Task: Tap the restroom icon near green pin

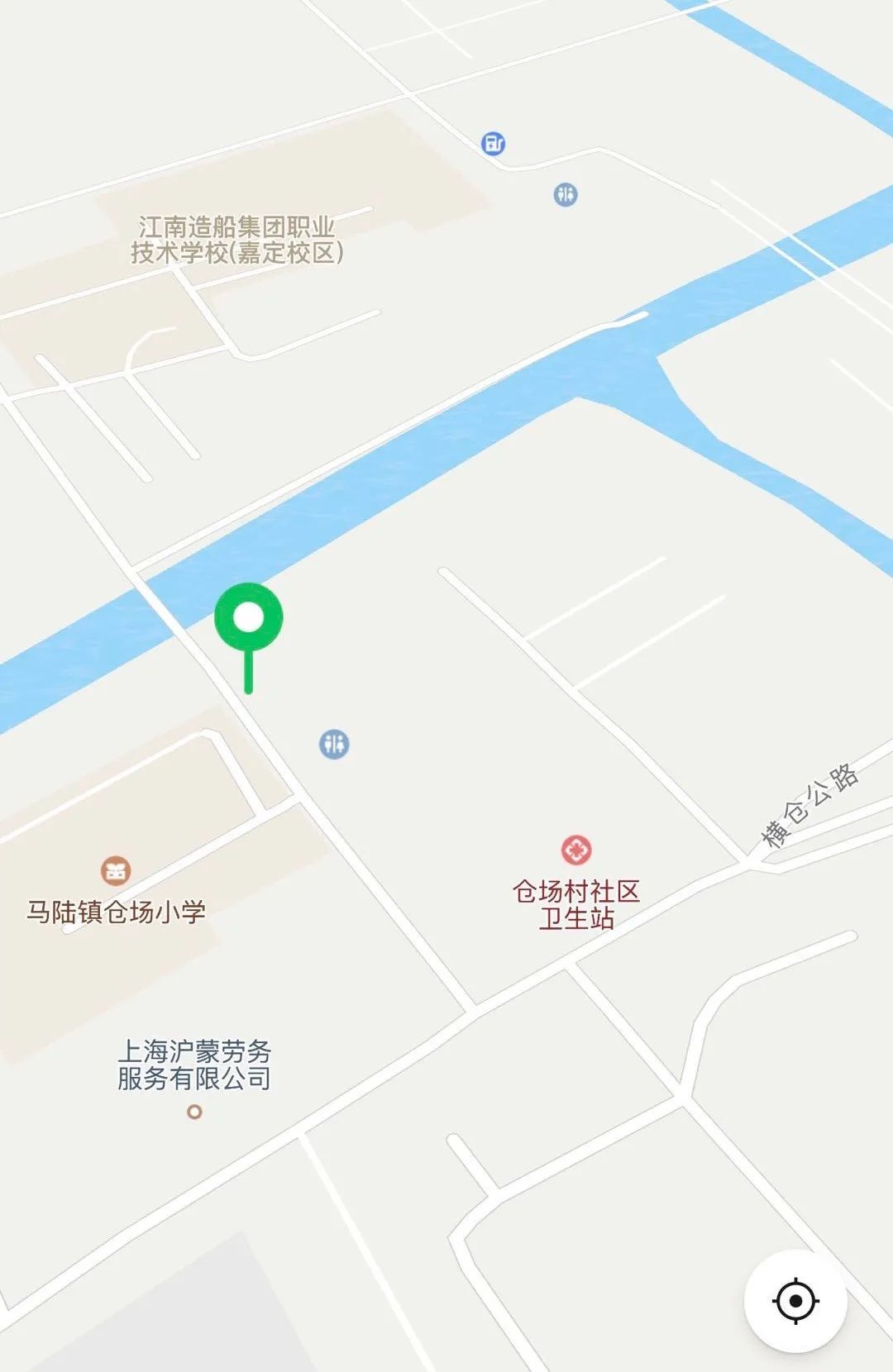Action: pos(334,744)
